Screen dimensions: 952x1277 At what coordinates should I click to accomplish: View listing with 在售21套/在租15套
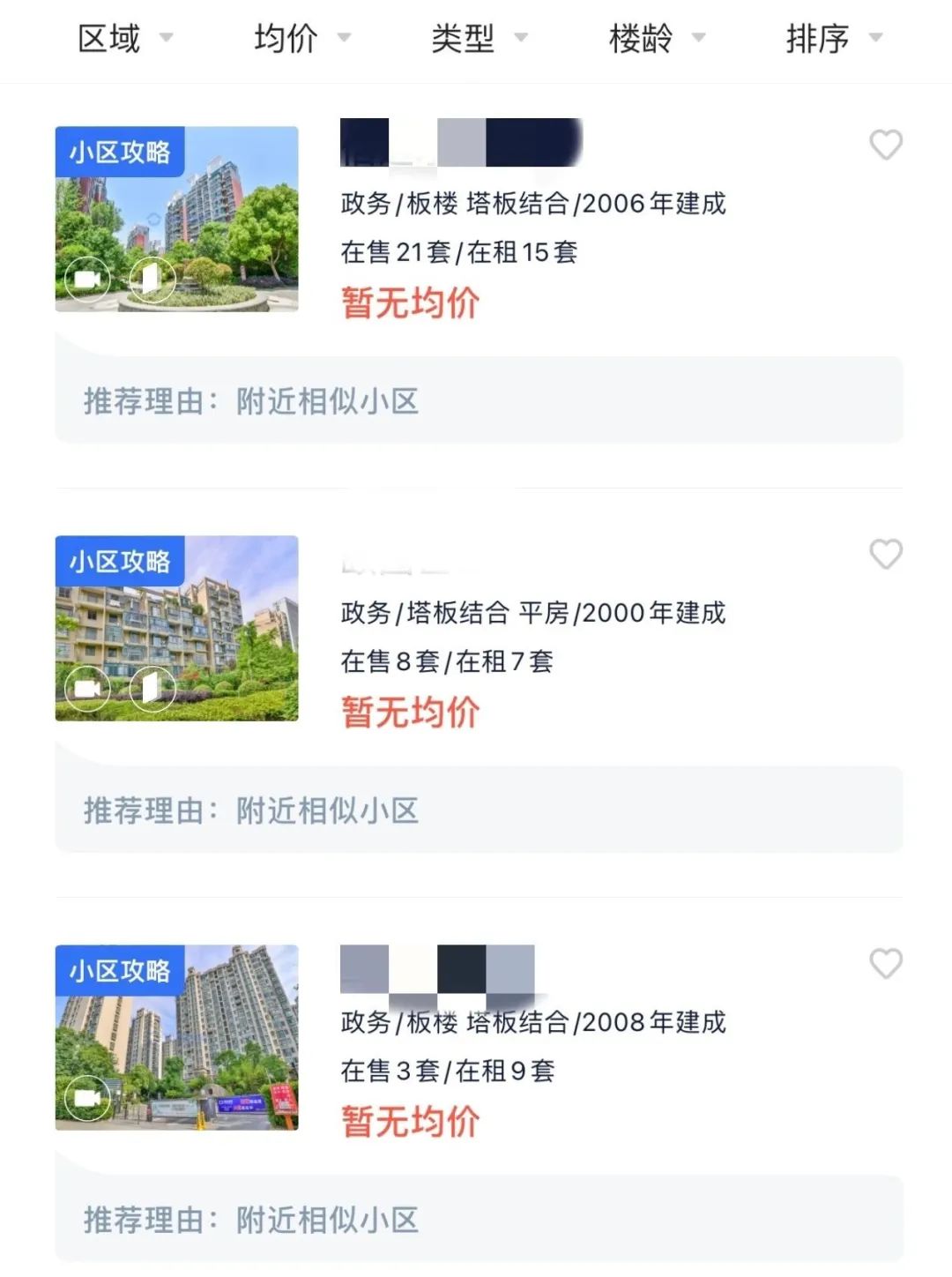pyautogui.click(x=459, y=253)
